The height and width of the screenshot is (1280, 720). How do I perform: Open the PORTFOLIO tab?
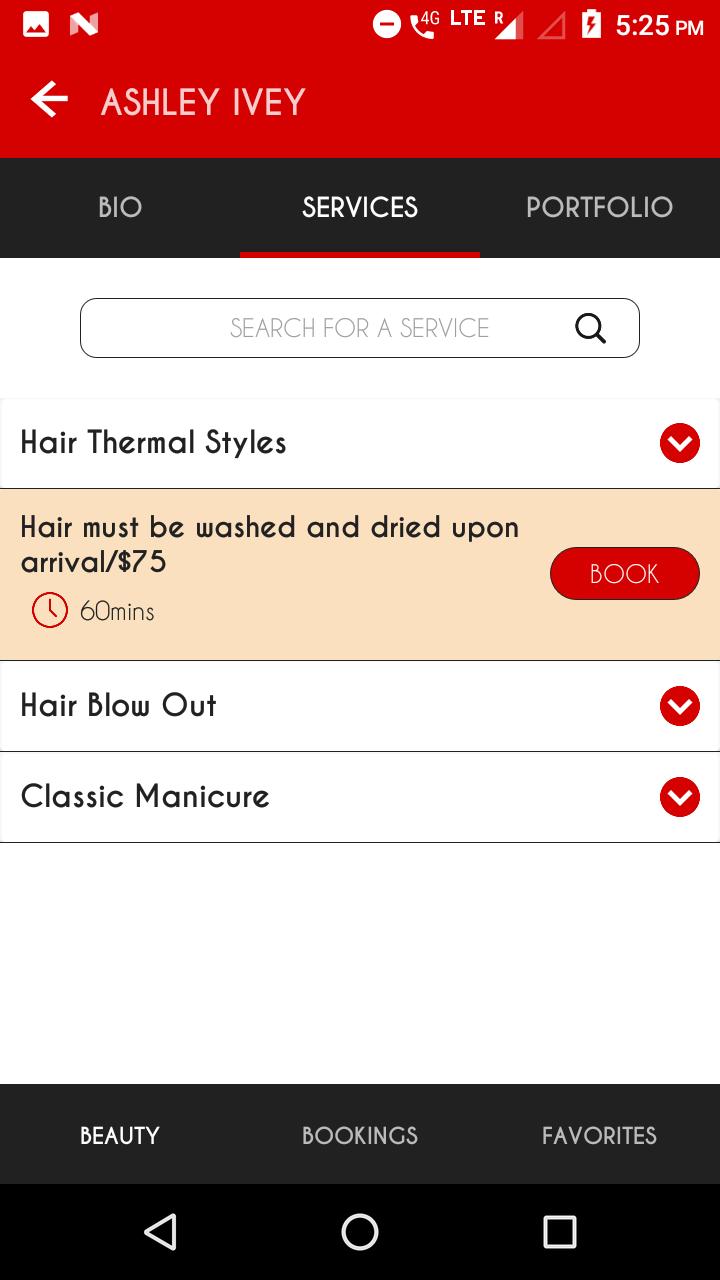pyautogui.click(x=599, y=208)
